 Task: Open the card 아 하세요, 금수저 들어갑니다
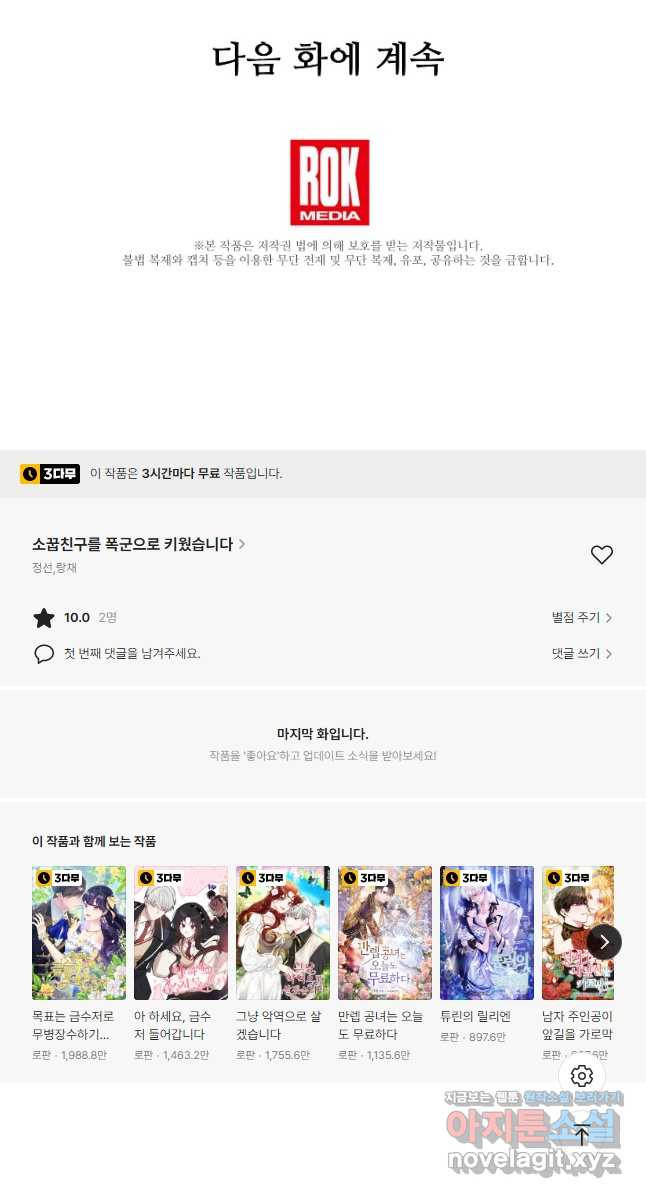click(x=181, y=933)
